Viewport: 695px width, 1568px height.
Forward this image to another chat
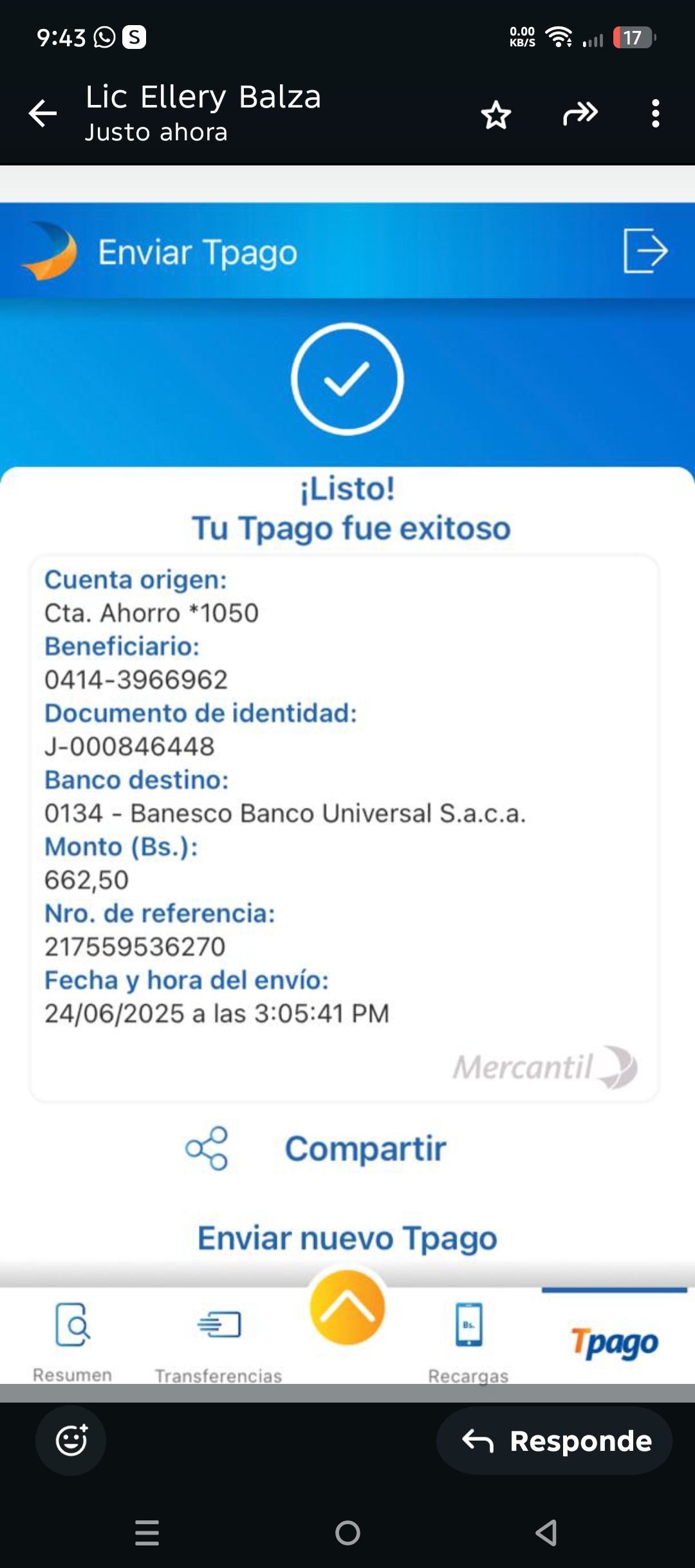pos(580,114)
